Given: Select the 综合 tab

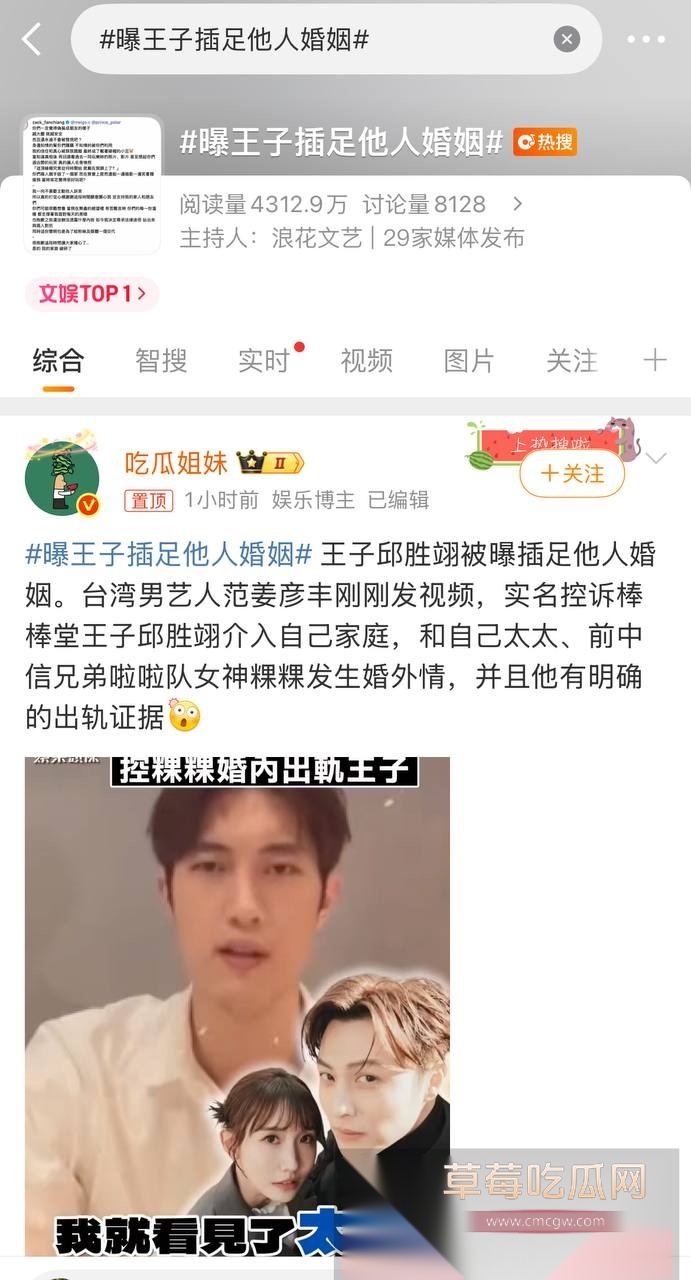Looking at the screenshot, I should click(x=58, y=361).
